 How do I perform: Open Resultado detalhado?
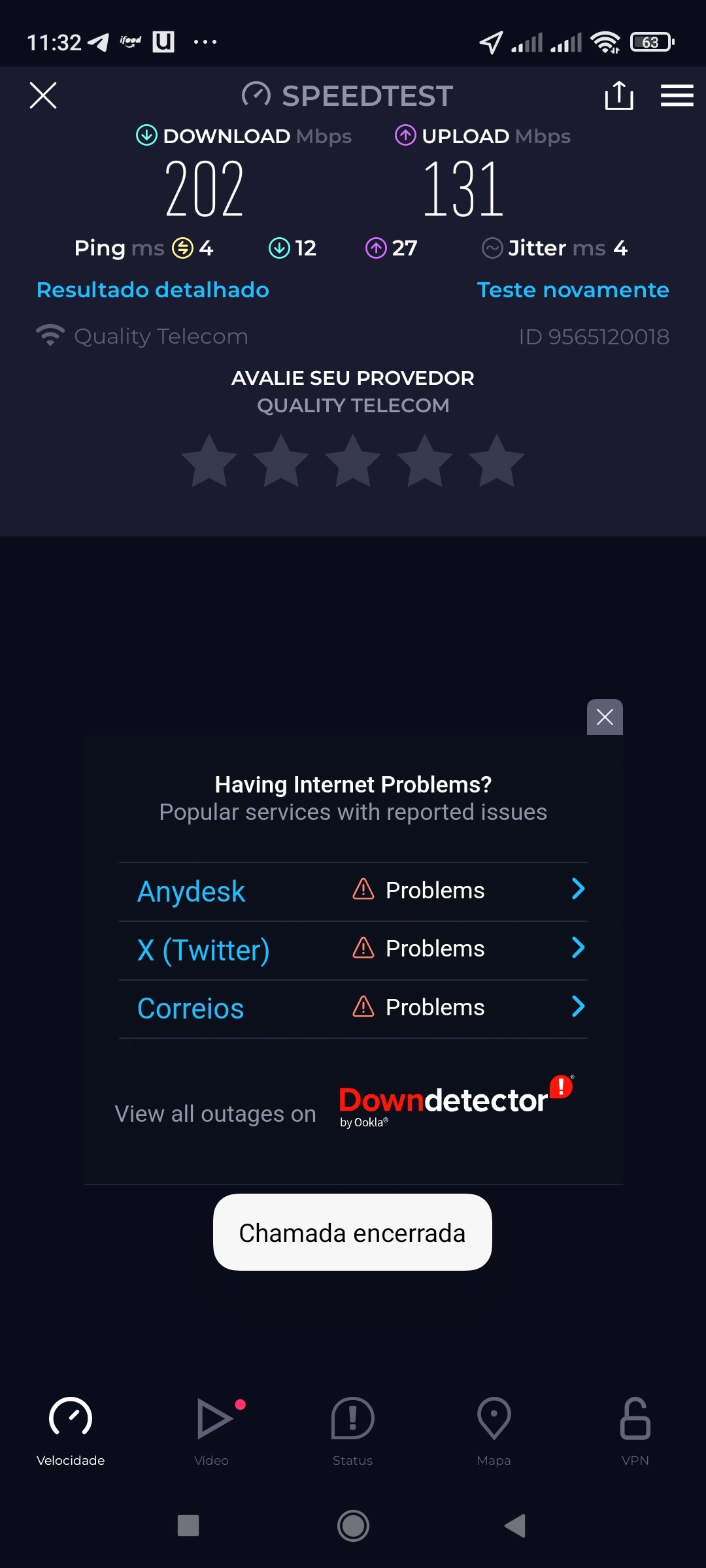153,289
